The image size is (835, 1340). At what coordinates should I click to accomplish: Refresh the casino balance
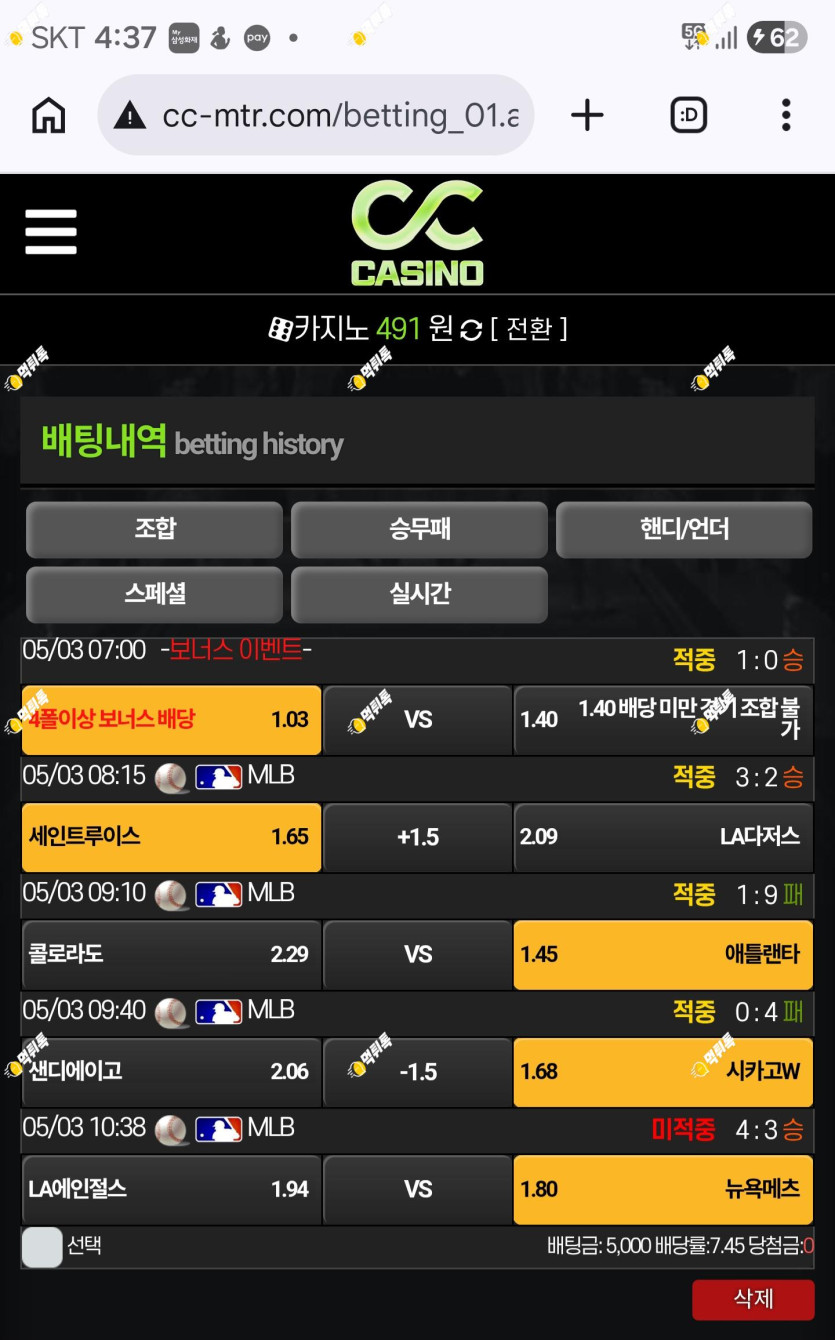point(471,330)
